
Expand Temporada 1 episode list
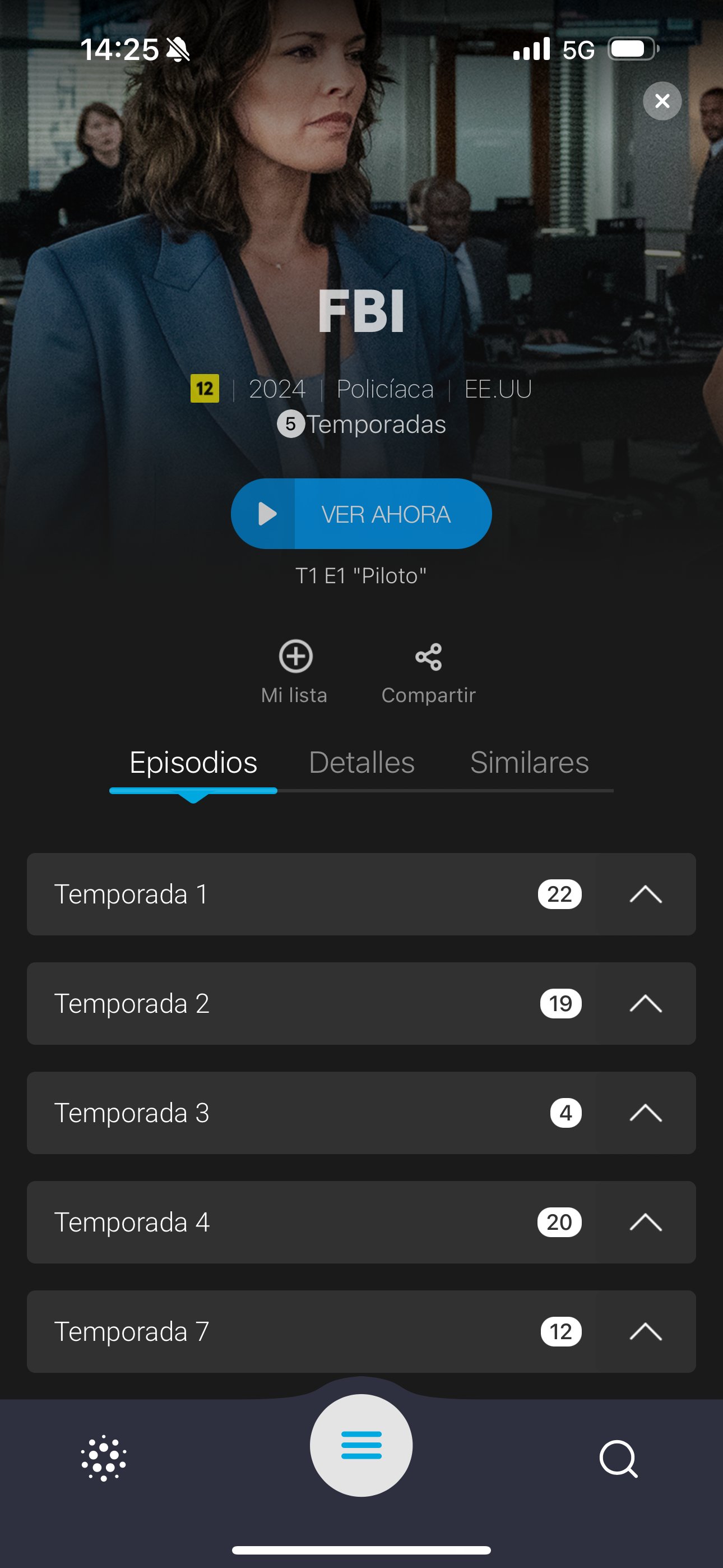click(x=645, y=894)
